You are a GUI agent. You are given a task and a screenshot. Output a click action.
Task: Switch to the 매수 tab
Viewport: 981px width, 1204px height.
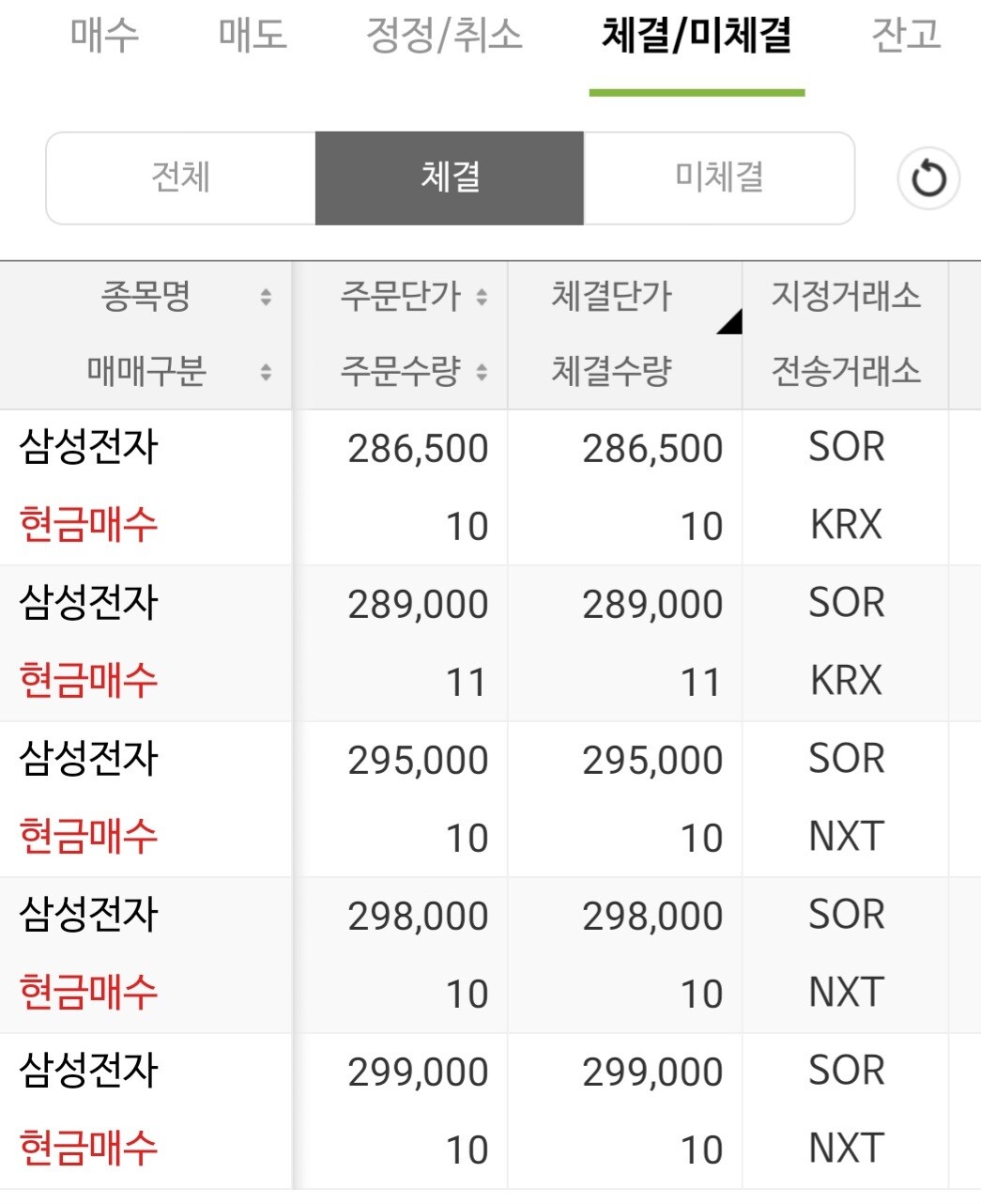(104, 35)
